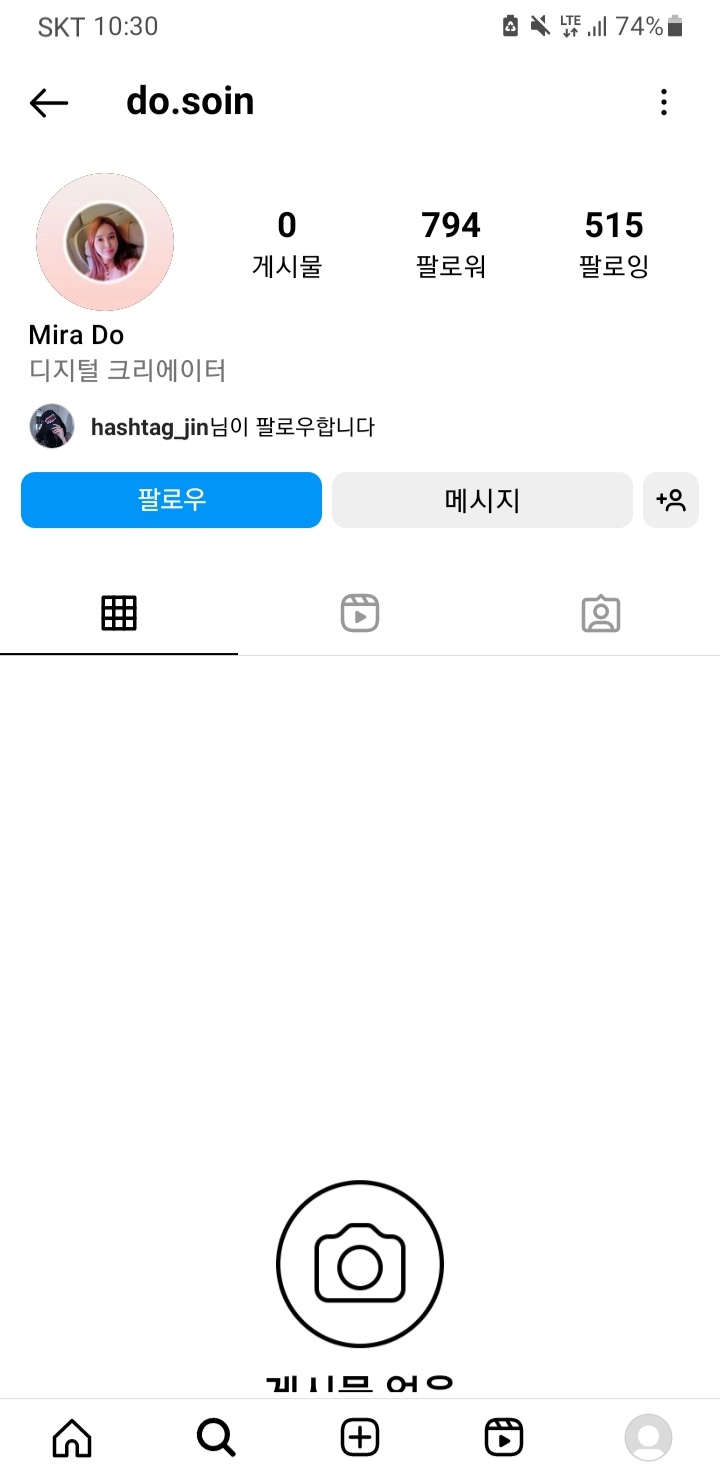
Task: Create a new post
Action: (360, 1438)
